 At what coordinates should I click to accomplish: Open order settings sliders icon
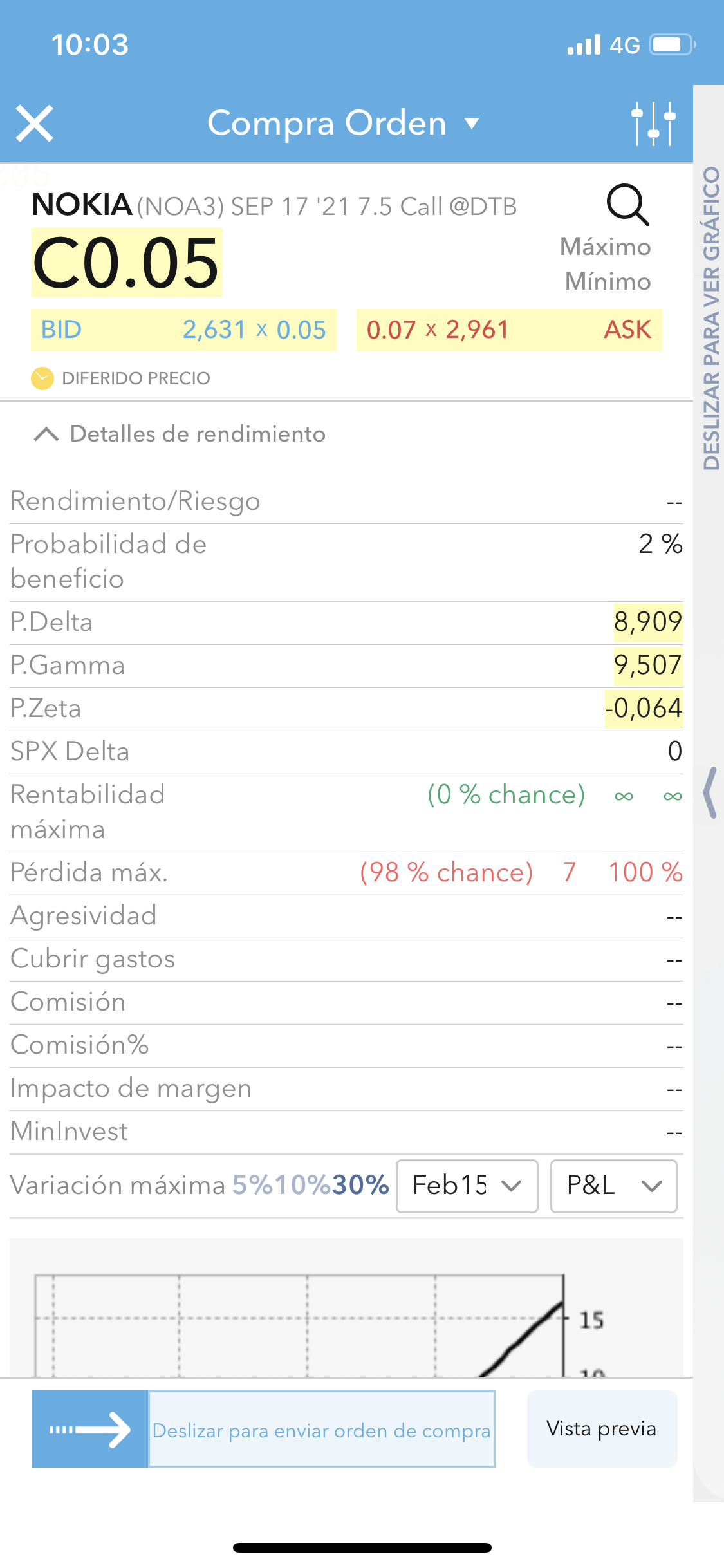pos(653,123)
